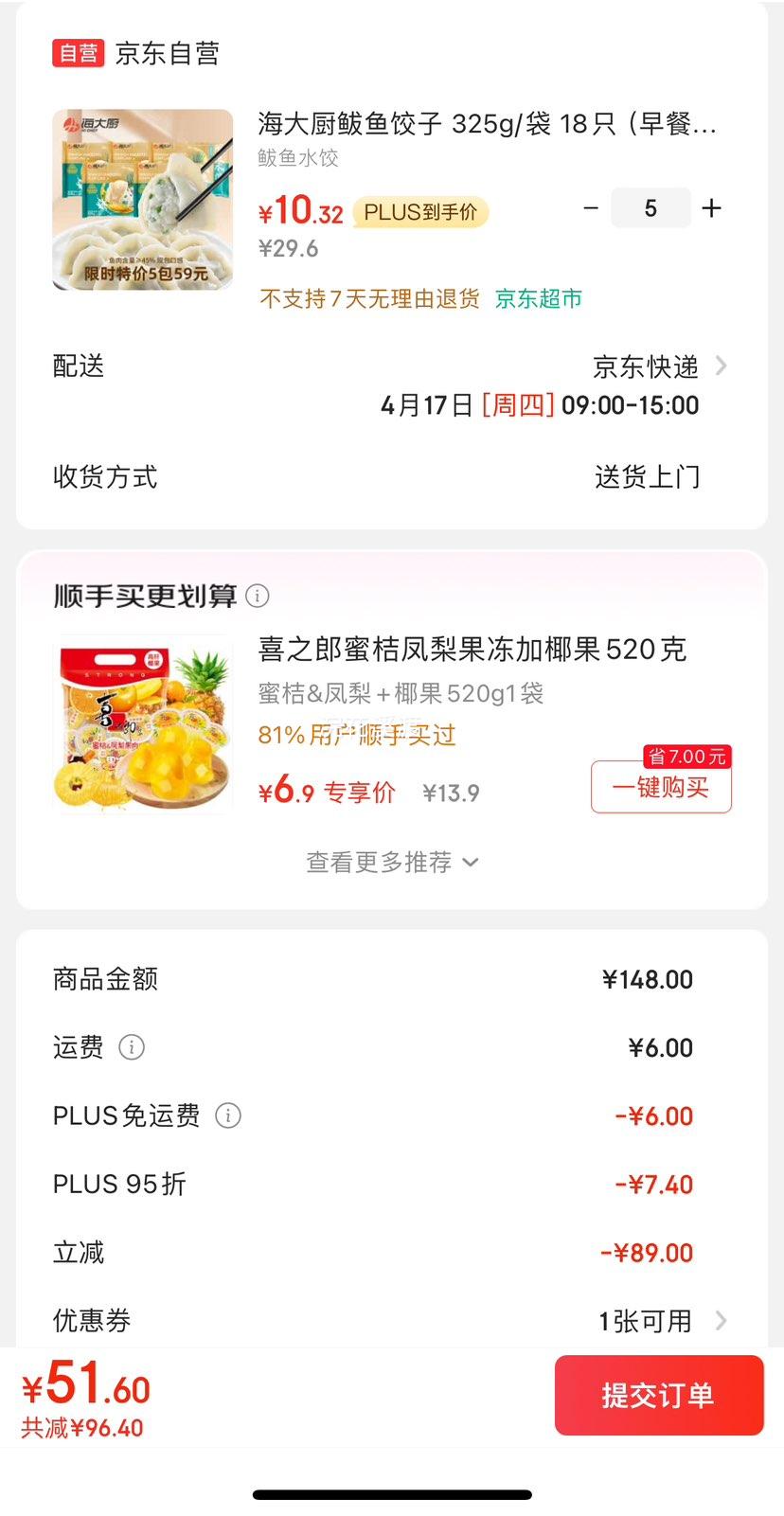Expand 查看更多推荐 recommendations

click(x=392, y=862)
